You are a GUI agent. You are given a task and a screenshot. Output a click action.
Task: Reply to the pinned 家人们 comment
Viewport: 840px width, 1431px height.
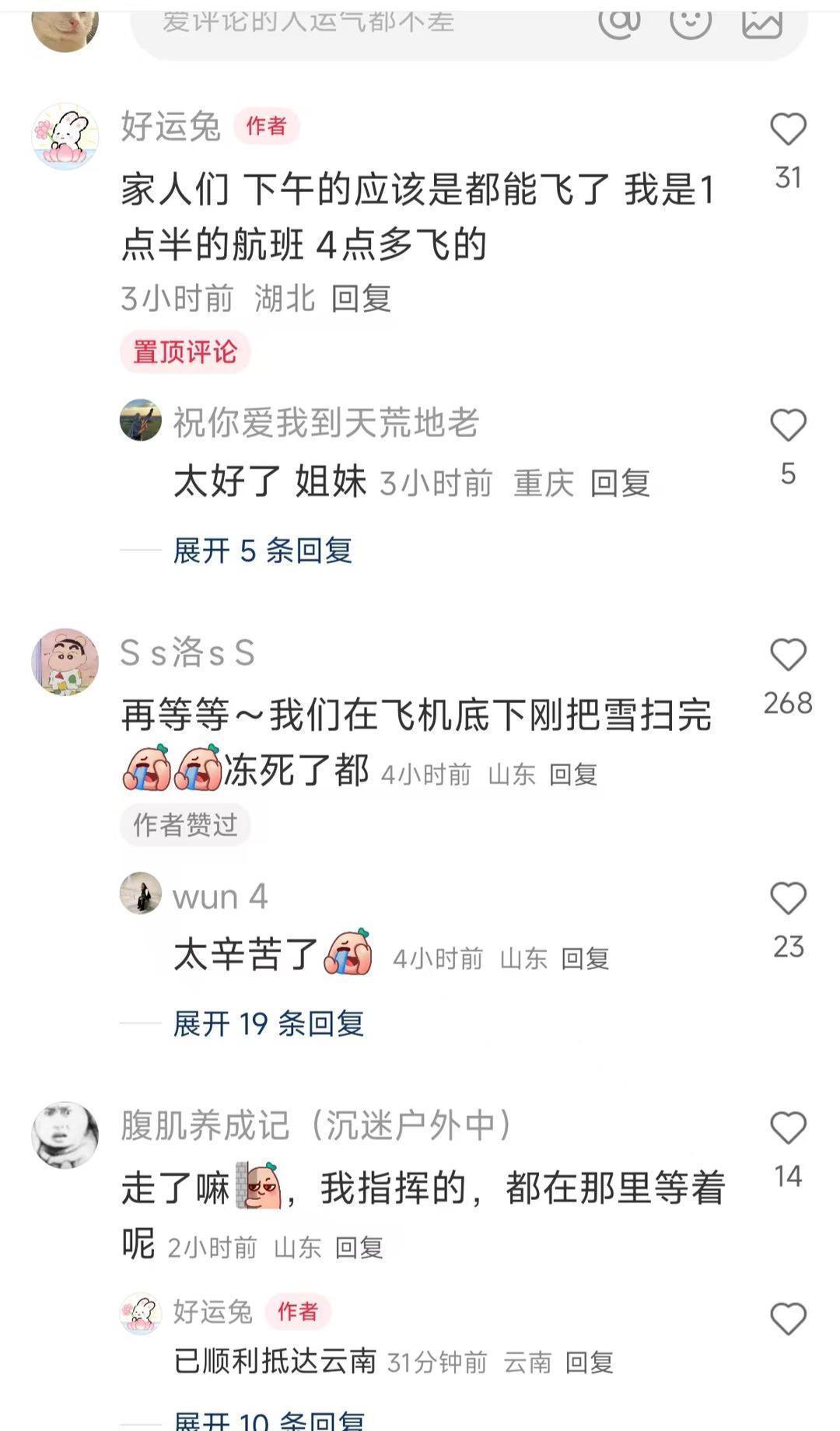[x=361, y=299]
